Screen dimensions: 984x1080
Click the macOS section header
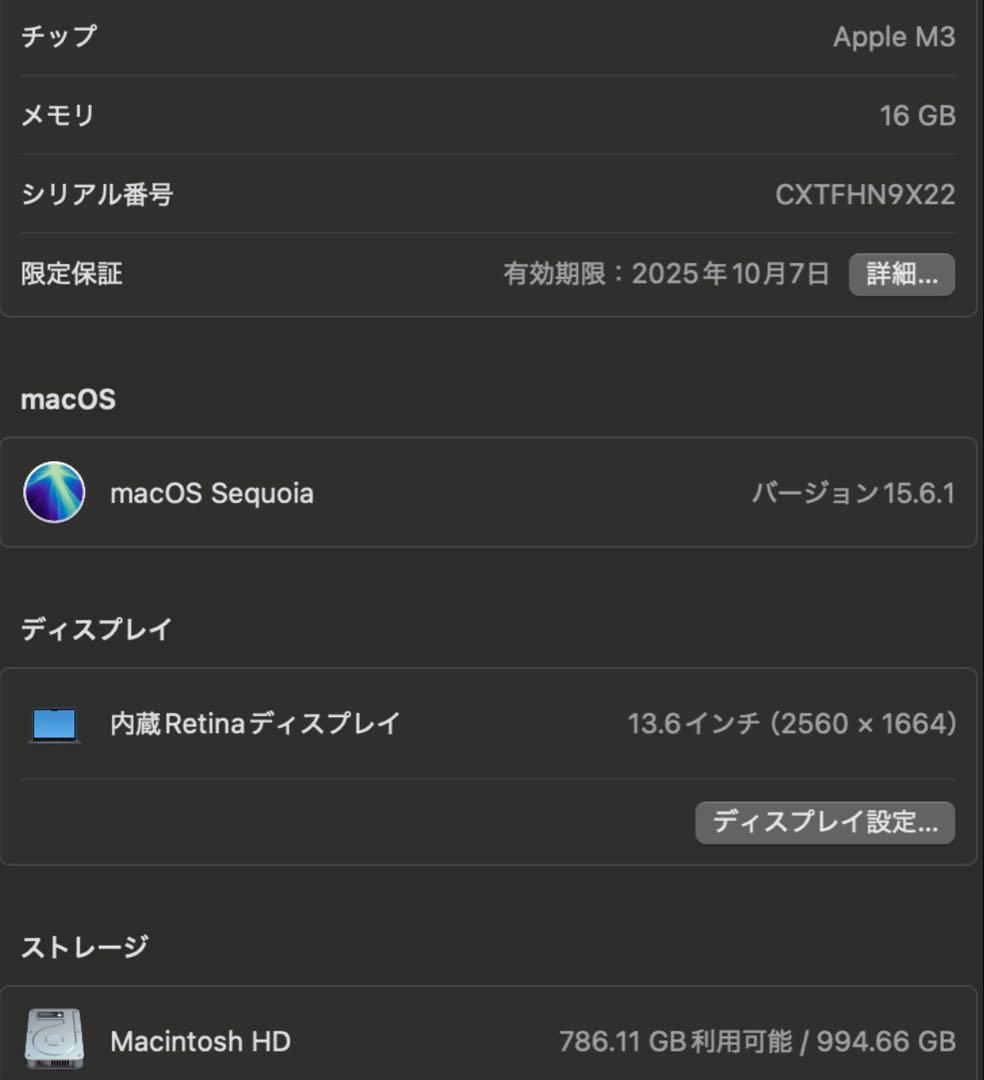click(68, 398)
